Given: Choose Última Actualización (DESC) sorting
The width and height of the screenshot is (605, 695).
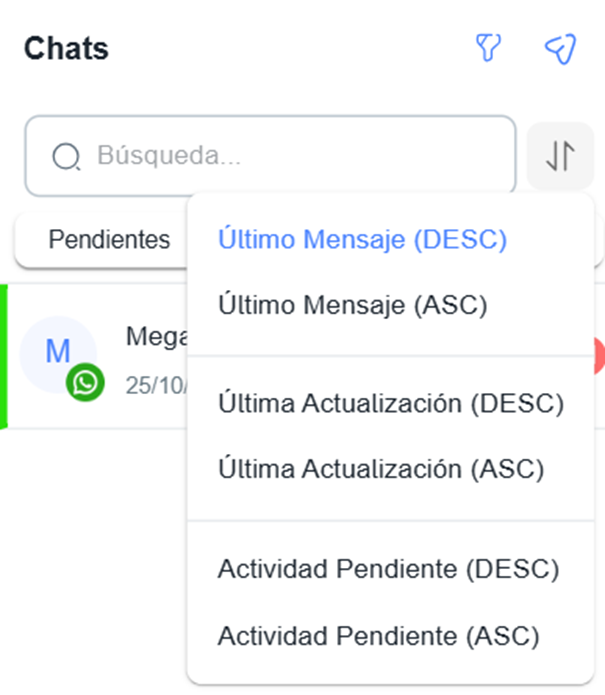Looking at the screenshot, I should coord(391,404).
